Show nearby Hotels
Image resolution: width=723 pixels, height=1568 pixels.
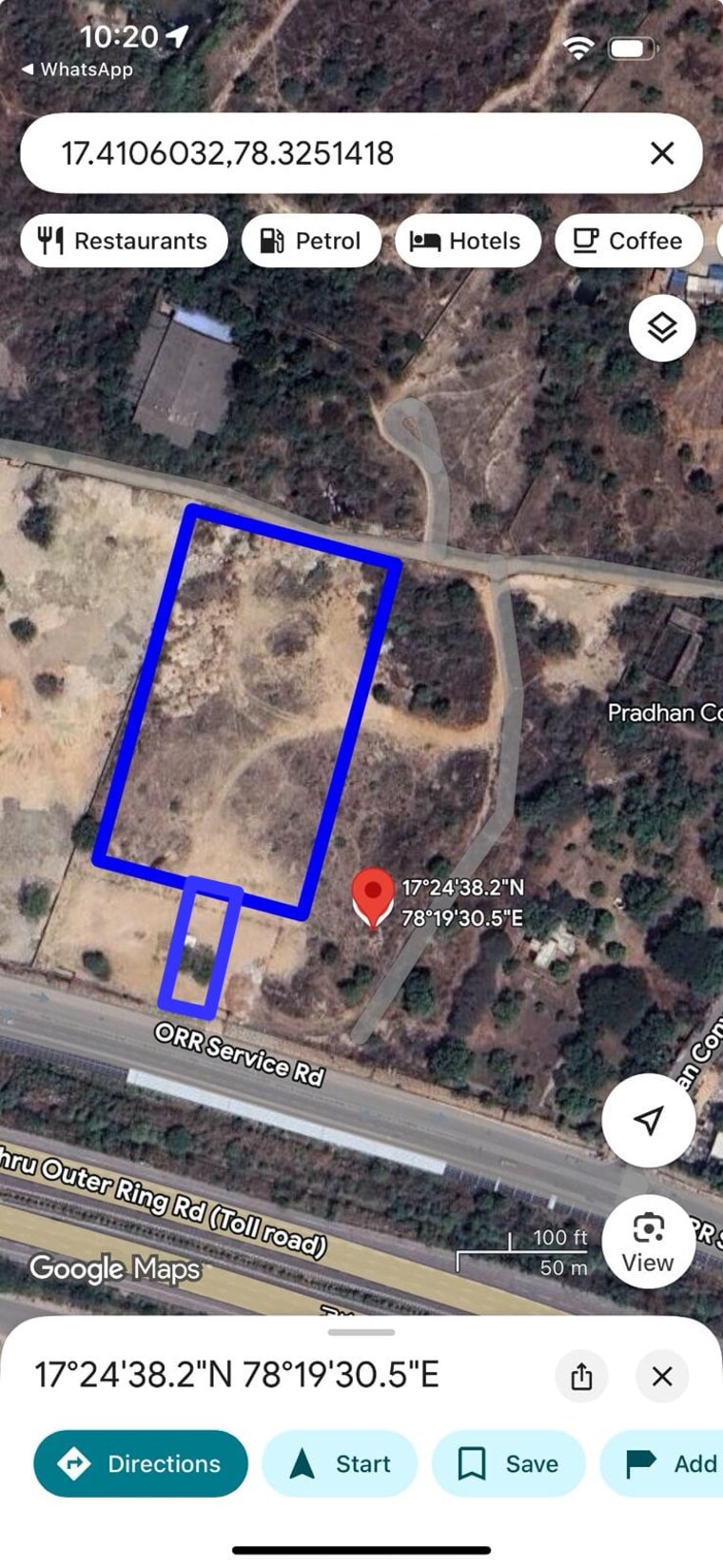pyautogui.click(x=467, y=241)
